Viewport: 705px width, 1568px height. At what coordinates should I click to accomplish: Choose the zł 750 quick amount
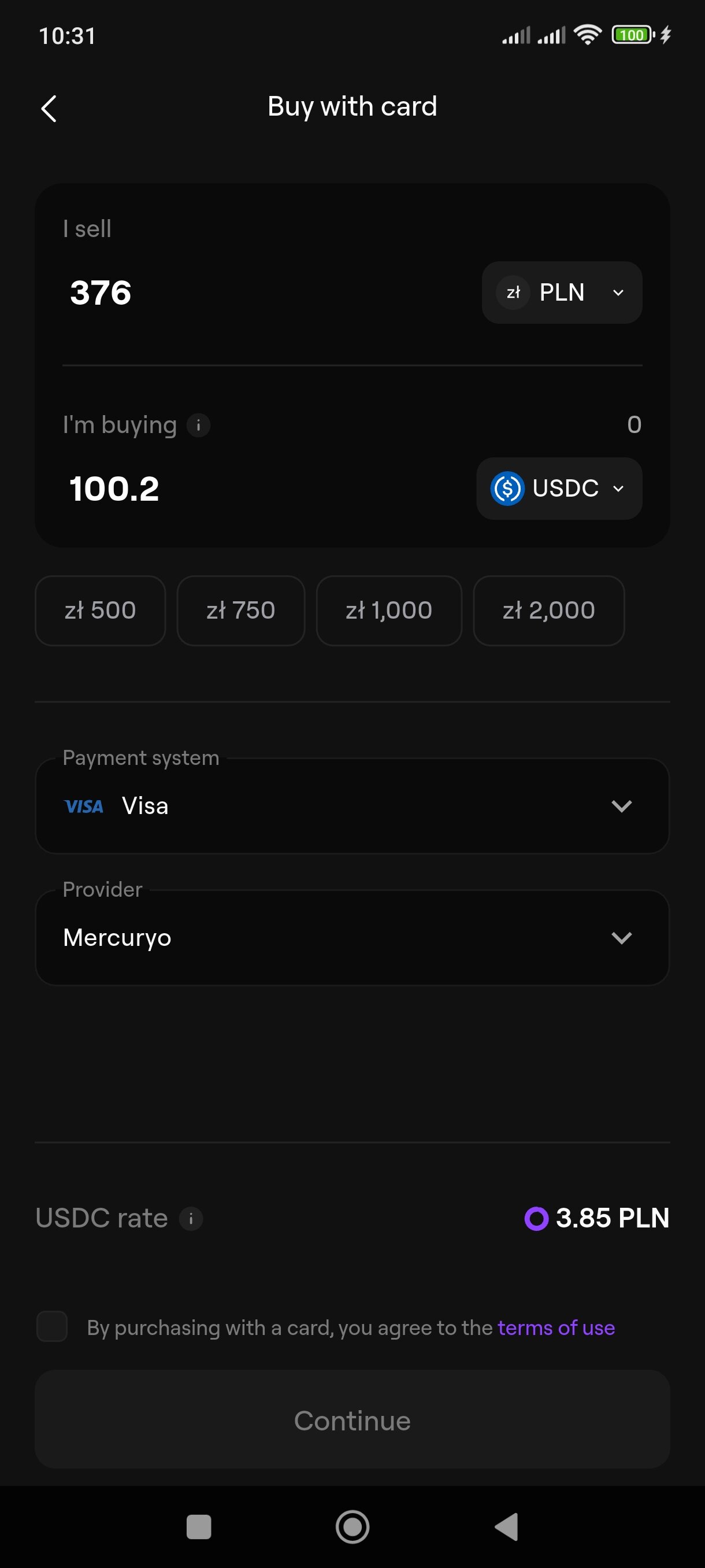click(x=241, y=611)
